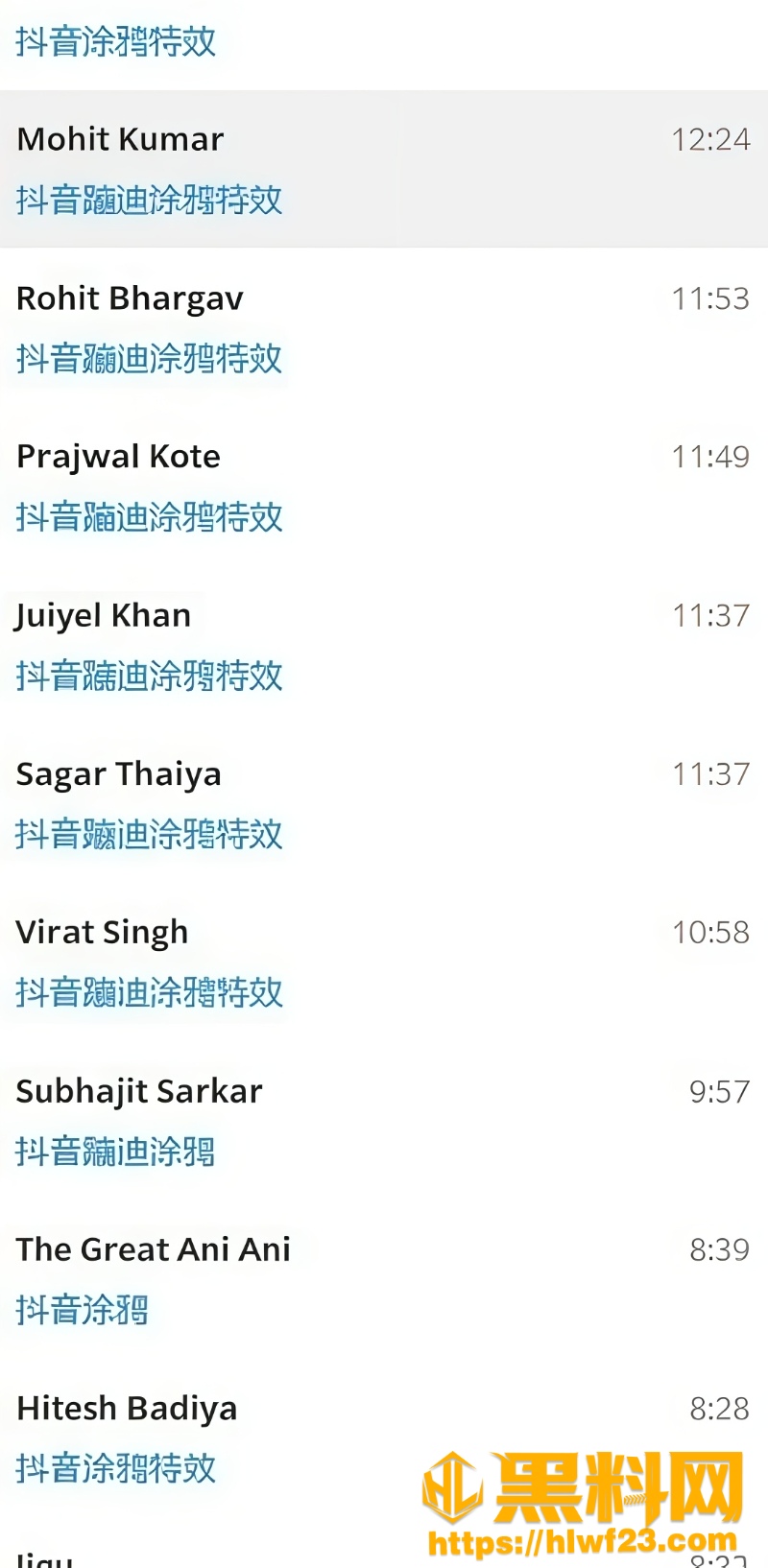Open Hitesh Badiya's message
Viewport: 768px width, 1568px height.
384,1437
